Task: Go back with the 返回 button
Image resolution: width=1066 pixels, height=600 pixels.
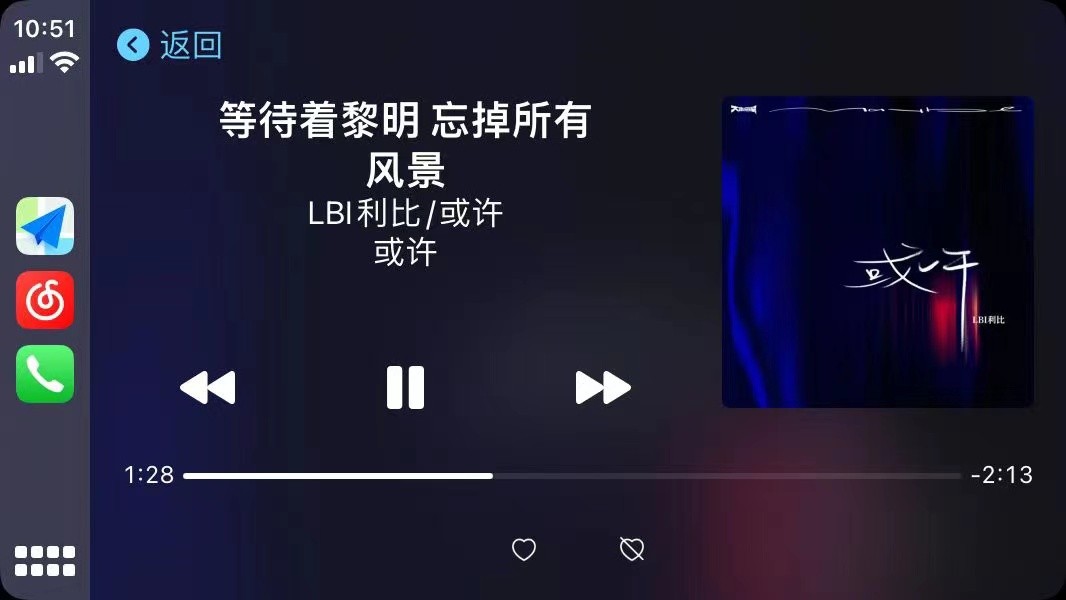Action: [170, 45]
